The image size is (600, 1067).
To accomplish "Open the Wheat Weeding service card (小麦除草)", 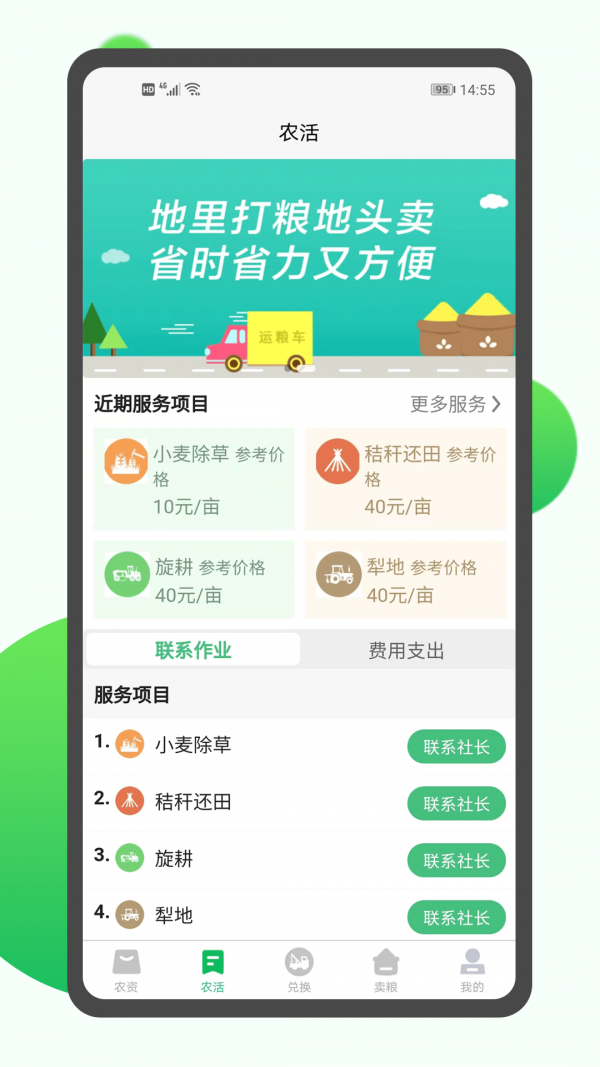I will click(194, 479).
